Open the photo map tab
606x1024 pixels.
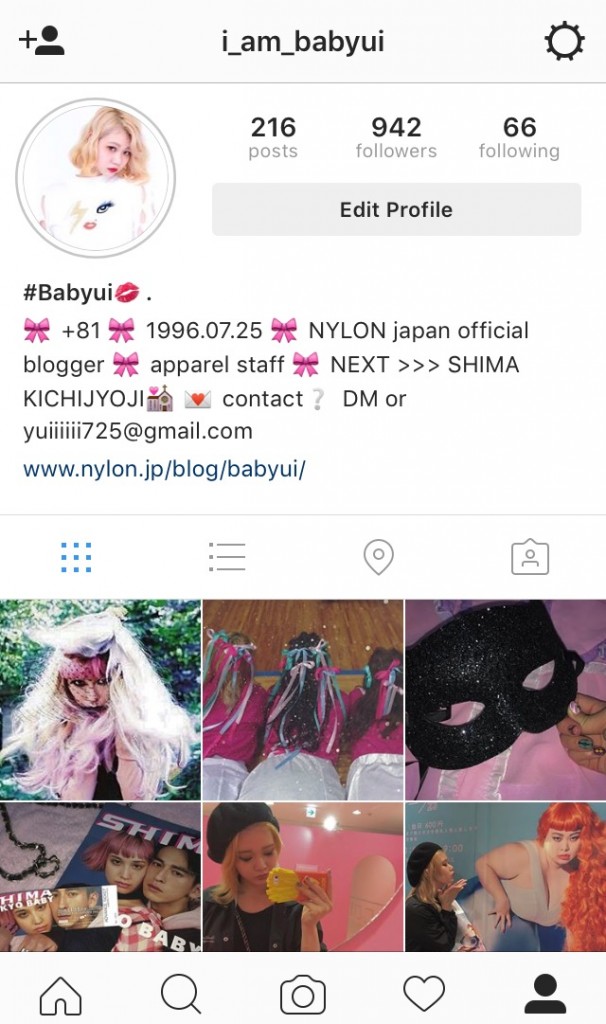coord(378,557)
